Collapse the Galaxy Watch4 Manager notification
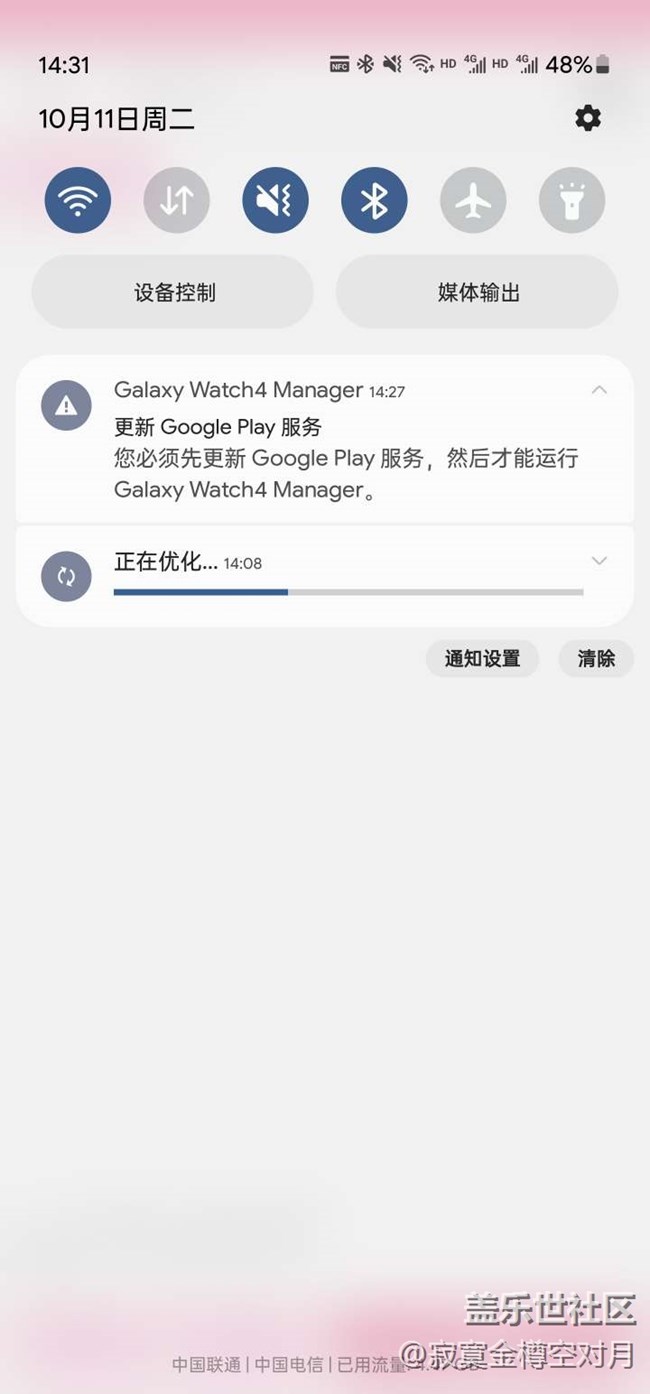The image size is (650, 1394). (x=599, y=390)
